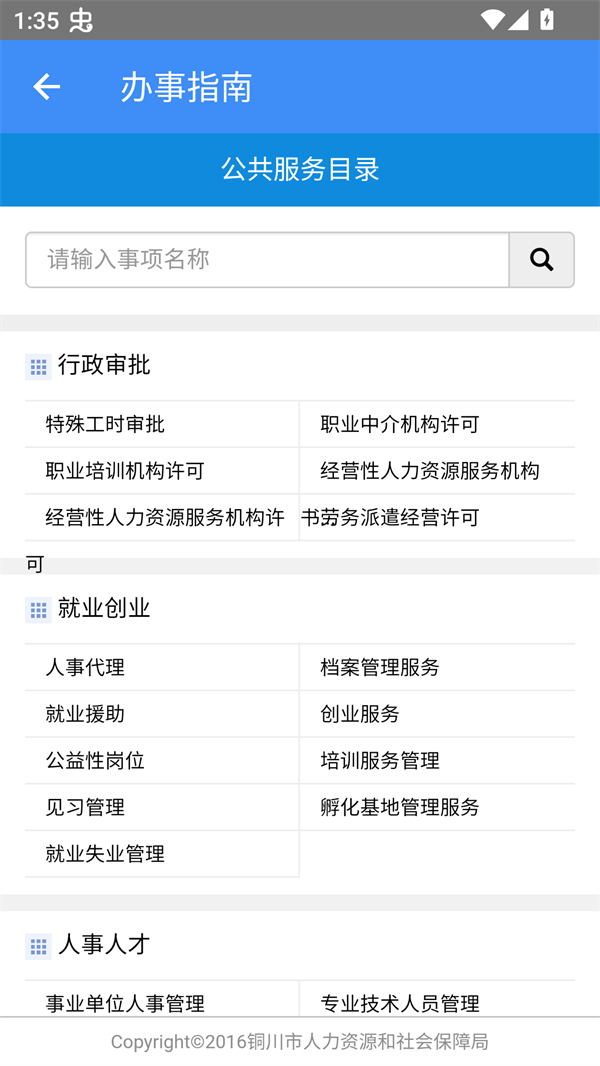View 公益性岗位
600x1066 pixels.
click(95, 761)
